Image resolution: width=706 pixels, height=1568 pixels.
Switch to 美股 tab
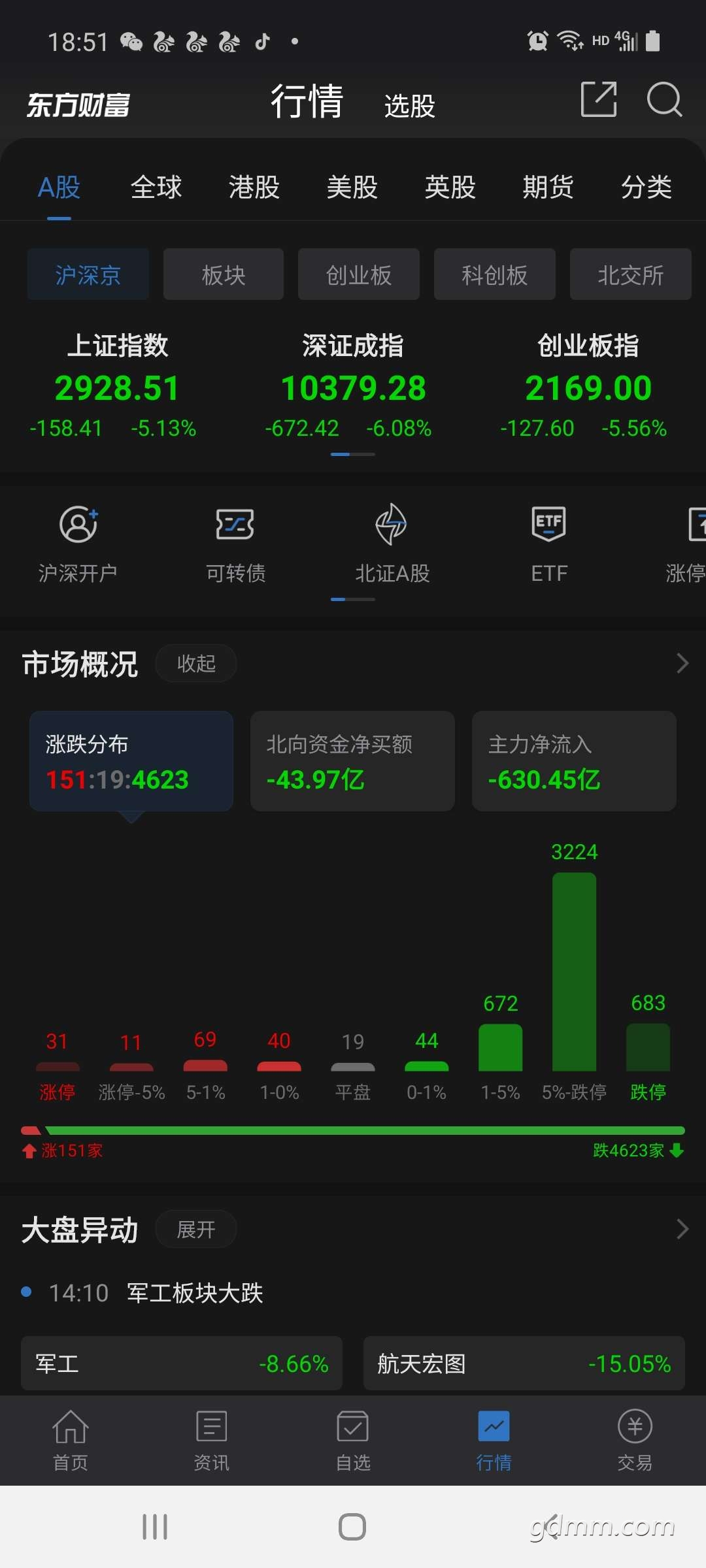(x=352, y=188)
